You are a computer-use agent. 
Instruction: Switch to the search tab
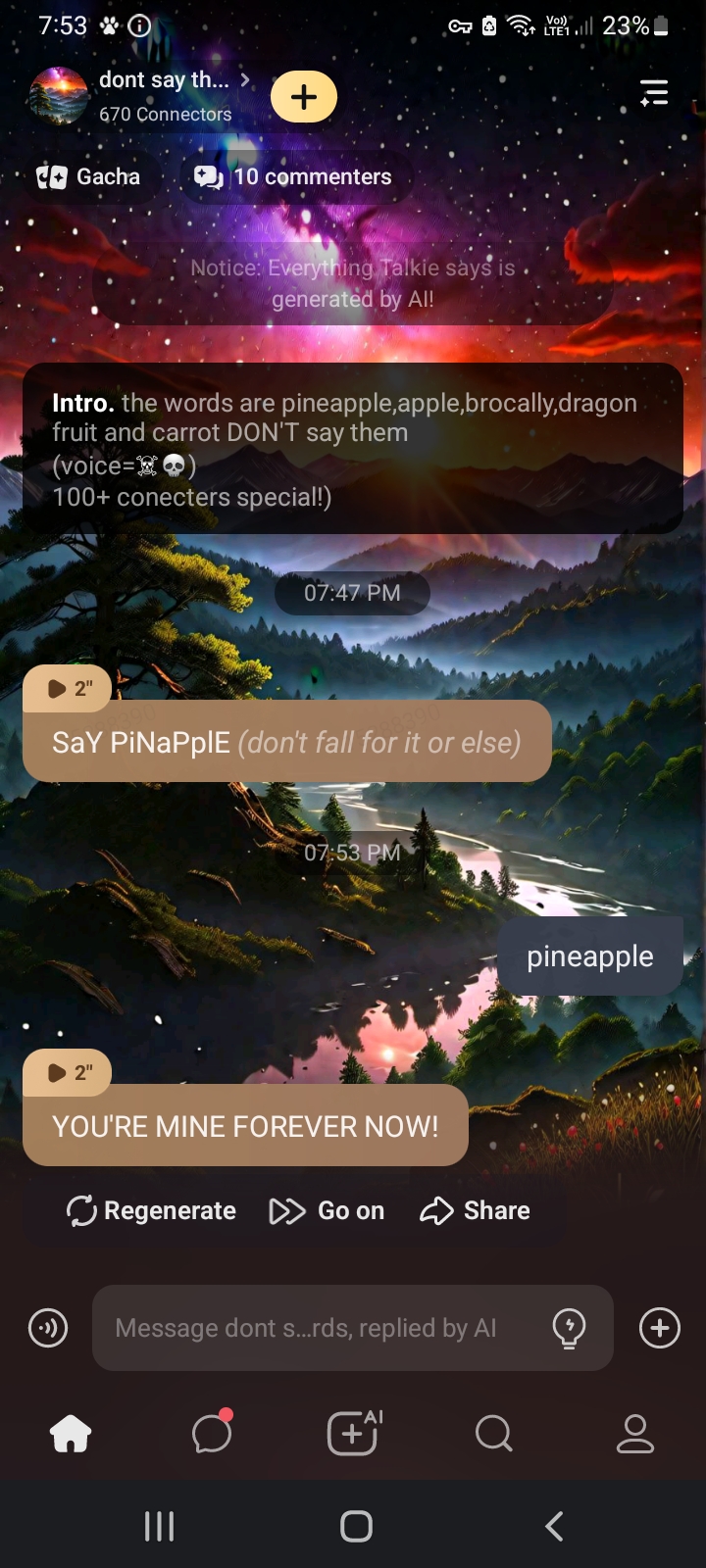pyautogui.click(x=494, y=1435)
